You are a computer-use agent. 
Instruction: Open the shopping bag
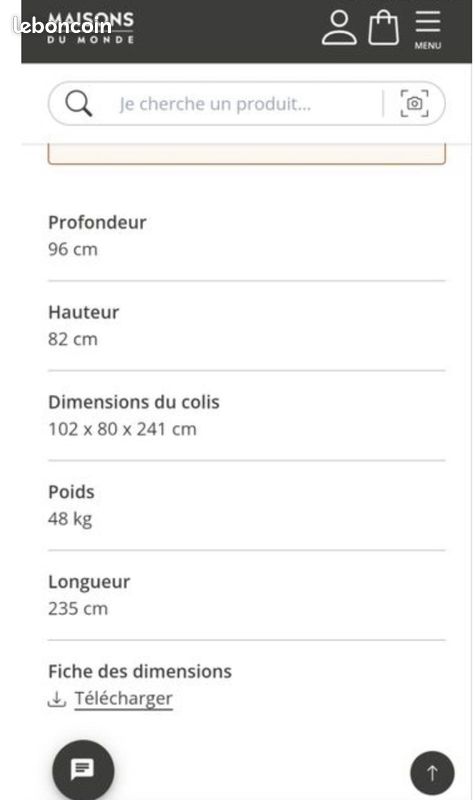coord(384,28)
